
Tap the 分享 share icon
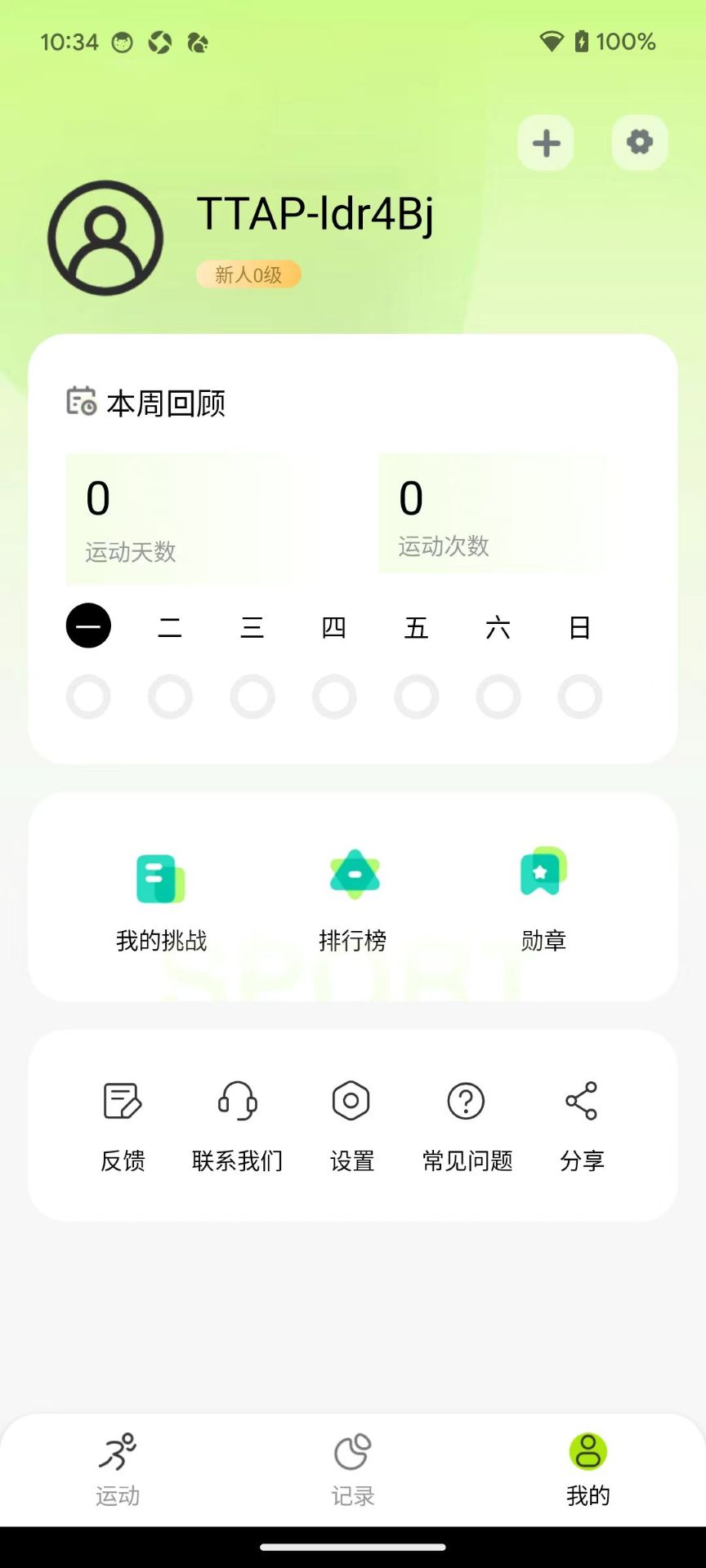click(x=582, y=1102)
